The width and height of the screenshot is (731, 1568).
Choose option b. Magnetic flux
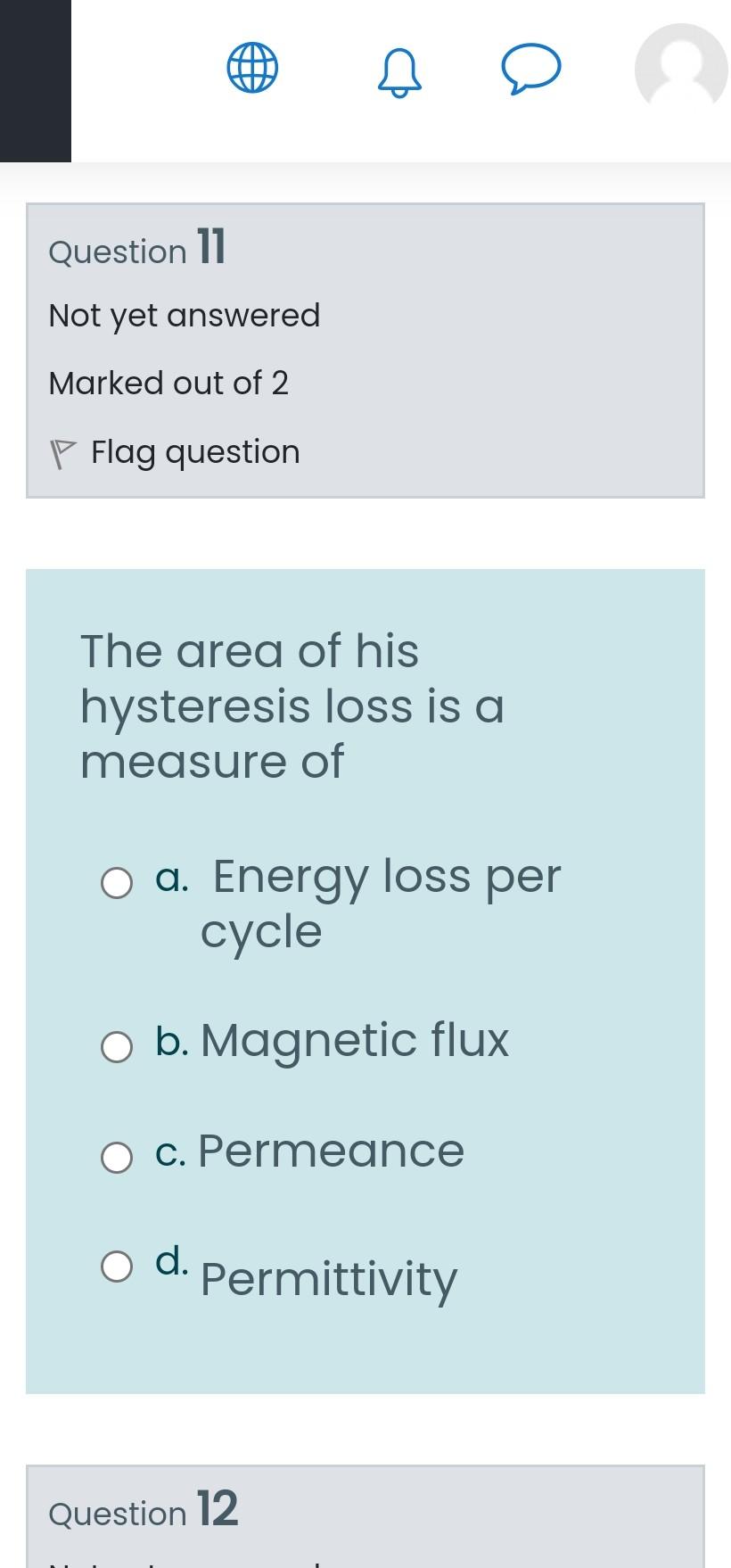click(x=117, y=1047)
